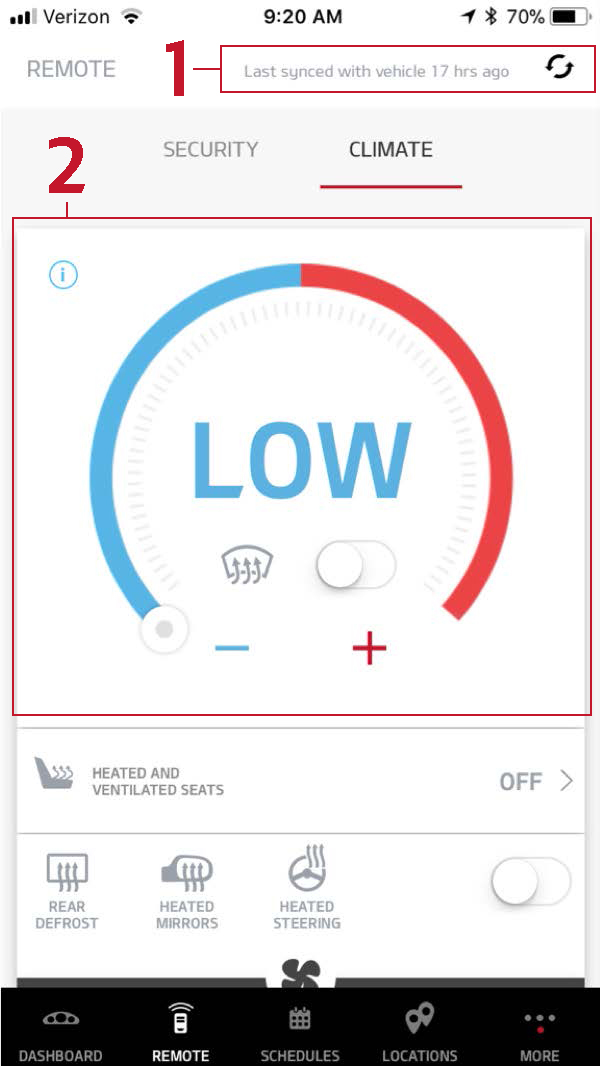Open Heated and Ventilated Seats settings
This screenshot has height=1066, width=600.
coord(300,781)
